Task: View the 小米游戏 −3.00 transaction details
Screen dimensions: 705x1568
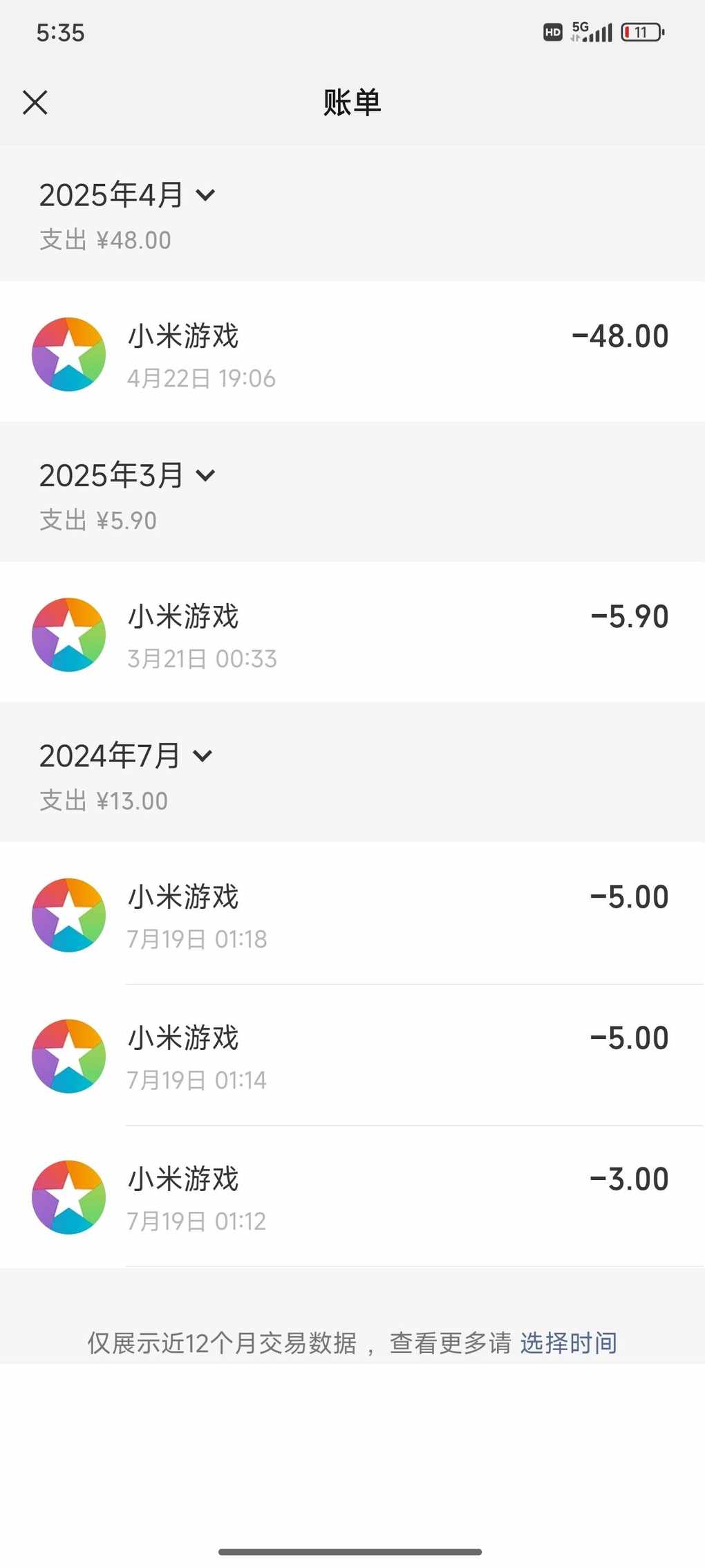Action: tap(352, 1196)
